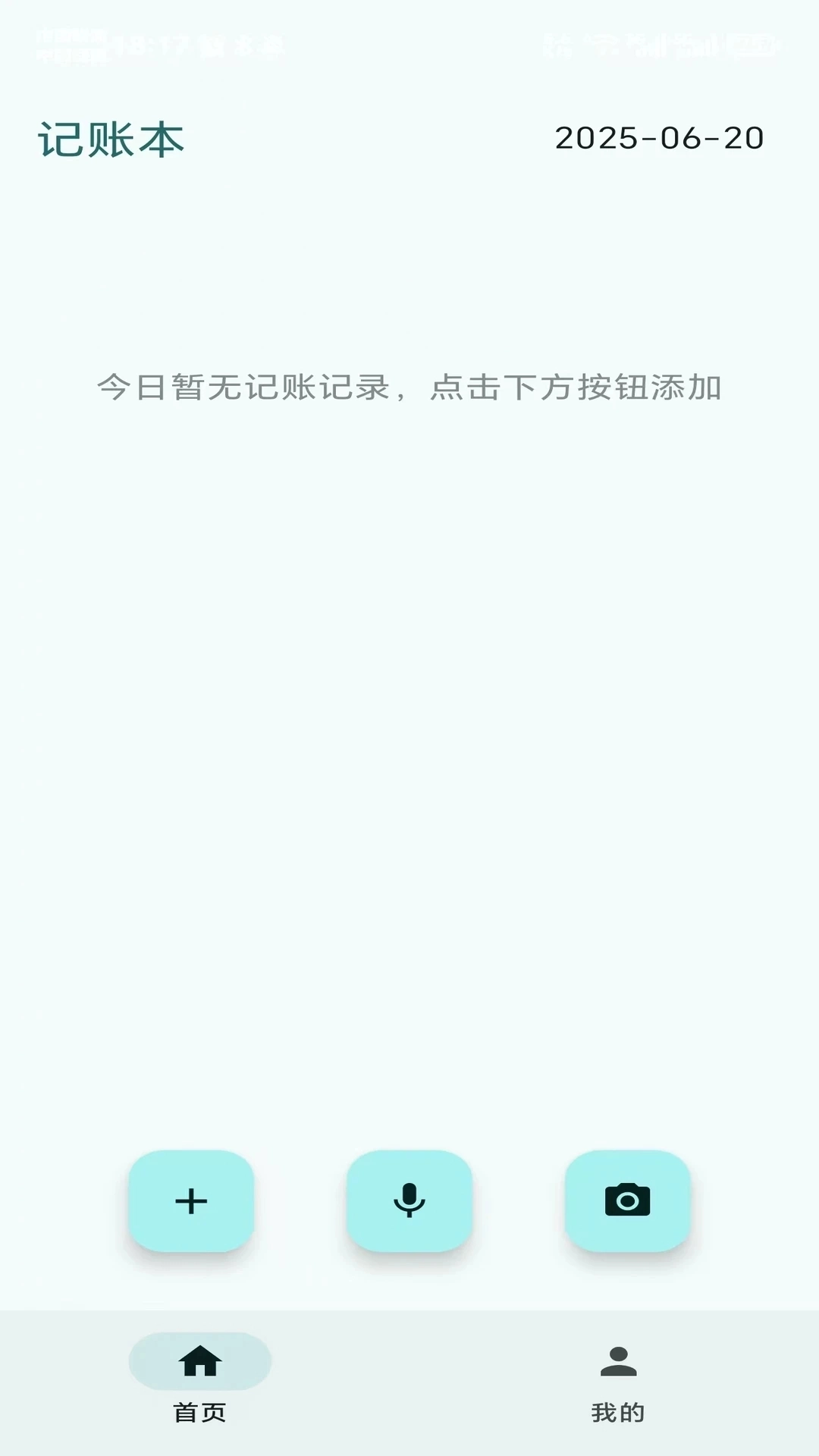Select the 首页 tab
The height and width of the screenshot is (1456, 819).
(x=200, y=1380)
